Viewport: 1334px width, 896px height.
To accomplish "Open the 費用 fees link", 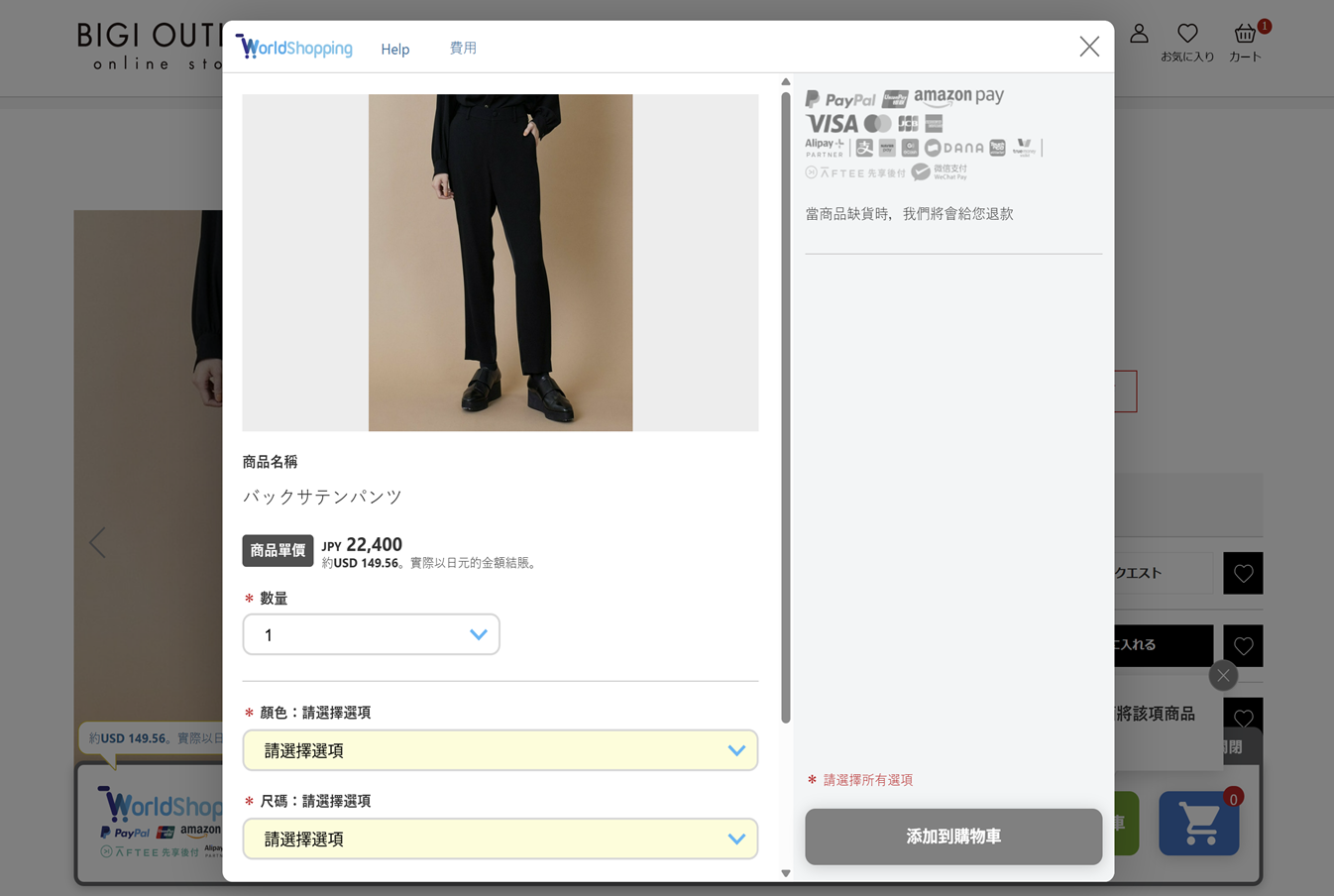I will coord(463,48).
